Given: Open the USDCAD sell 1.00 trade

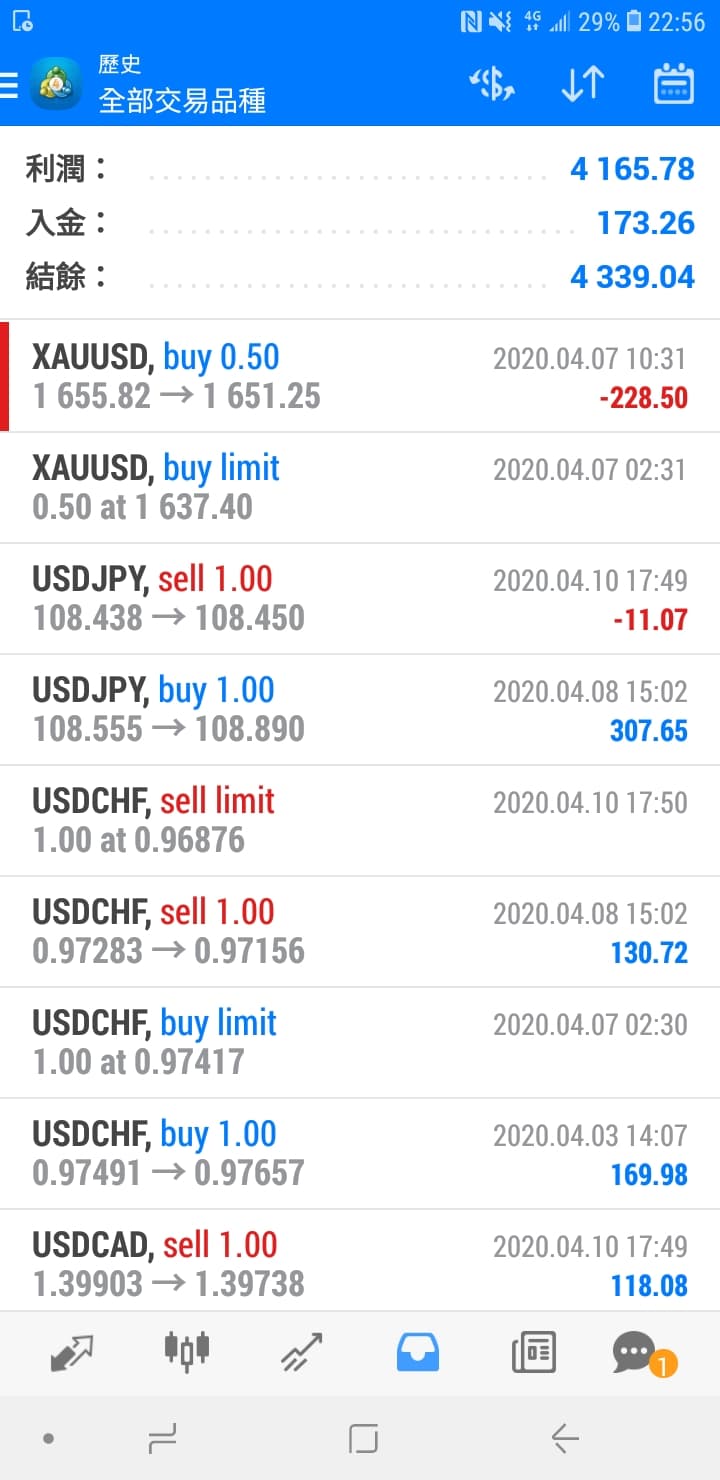Looking at the screenshot, I should (x=360, y=1260).
